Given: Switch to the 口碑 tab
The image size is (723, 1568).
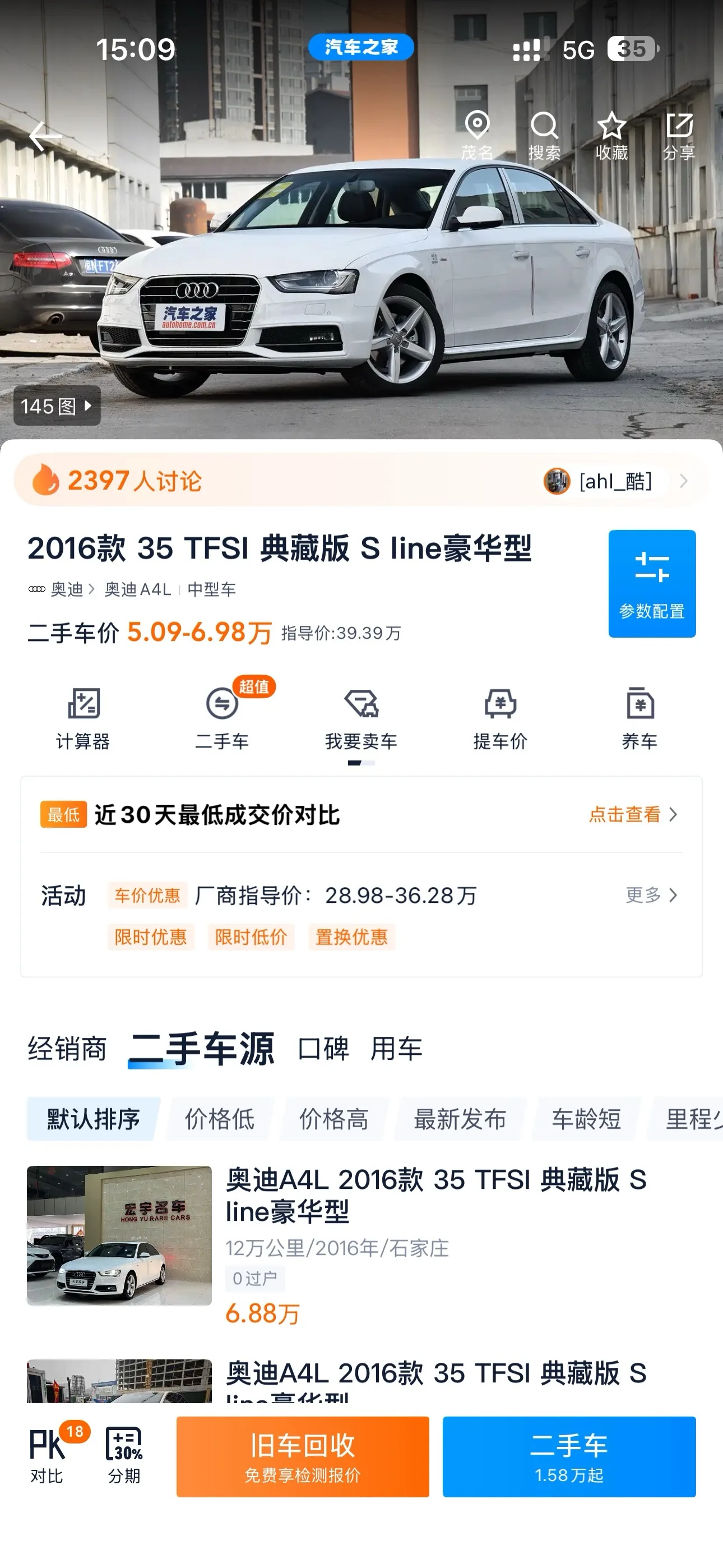Looking at the screenshot, I should [x=324, y=1049].
